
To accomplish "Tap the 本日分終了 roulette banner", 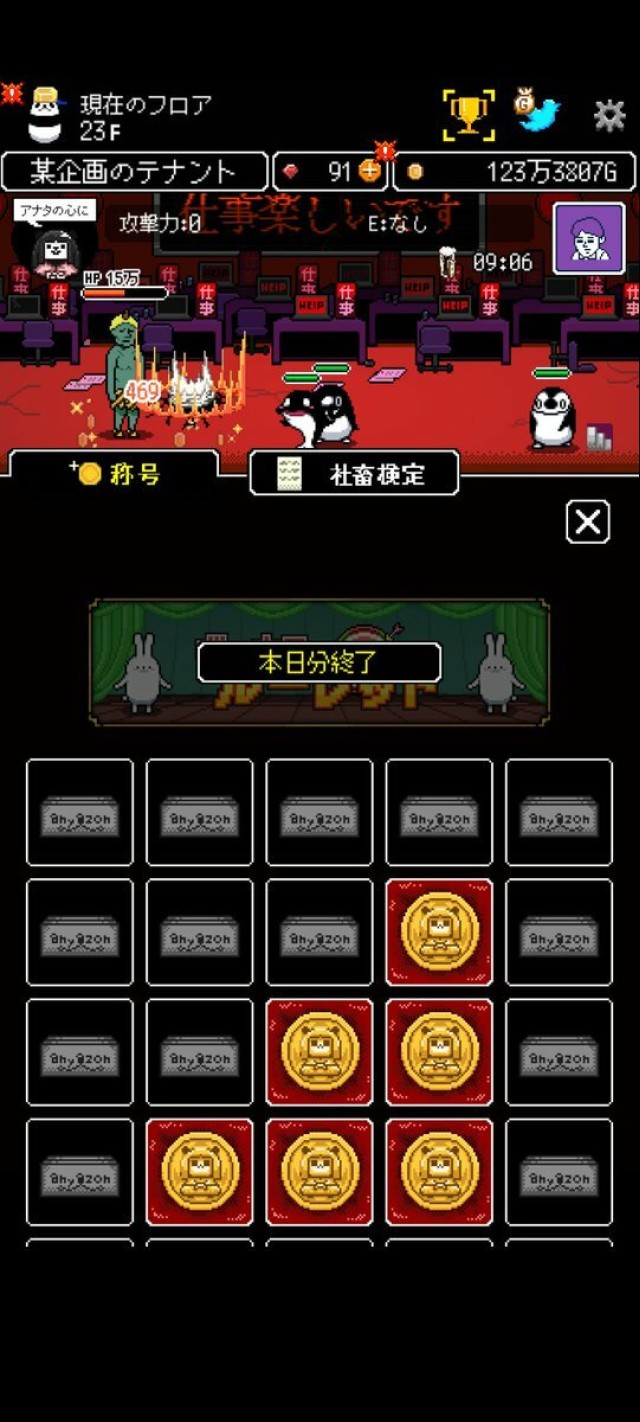I will [319, 662].
